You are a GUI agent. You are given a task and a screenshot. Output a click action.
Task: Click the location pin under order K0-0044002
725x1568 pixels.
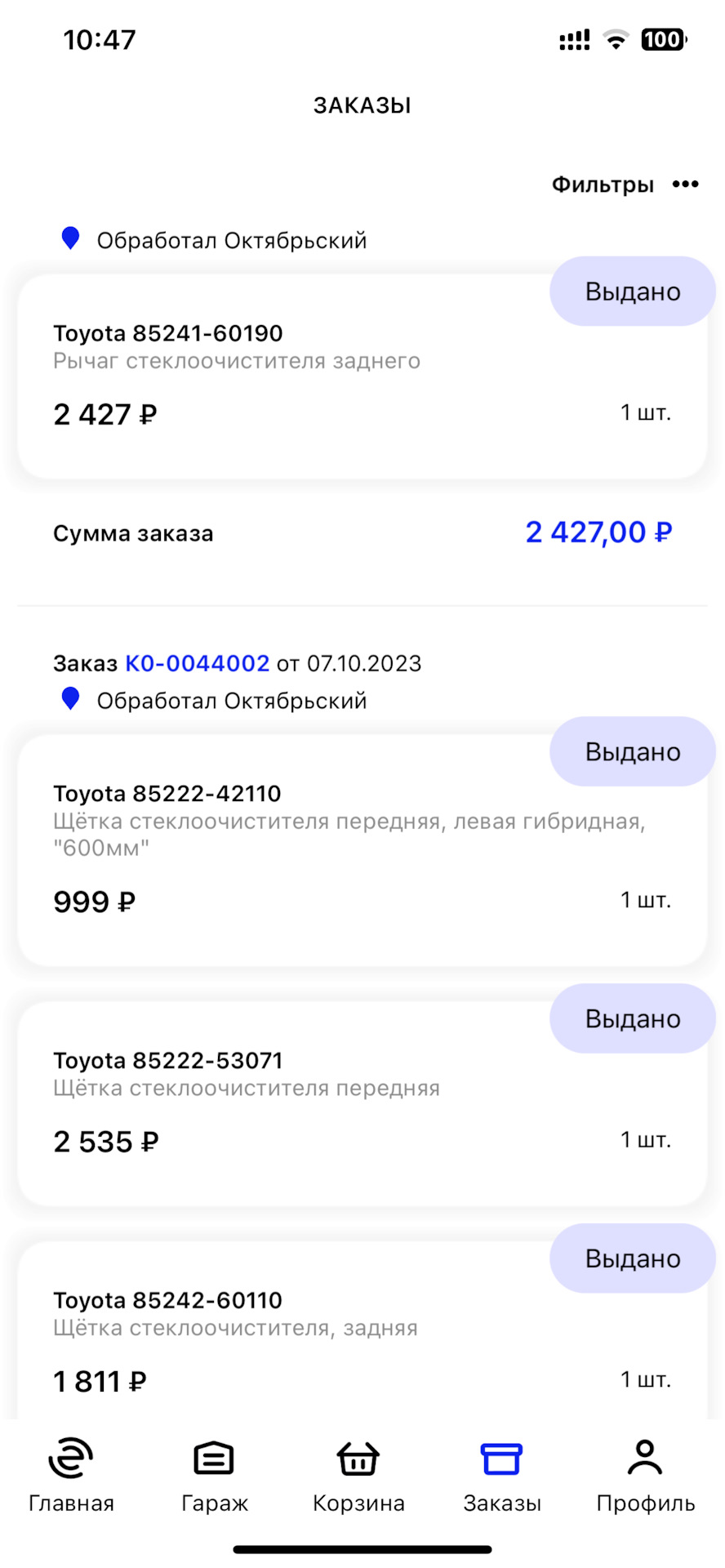click(x=70, y=698)
